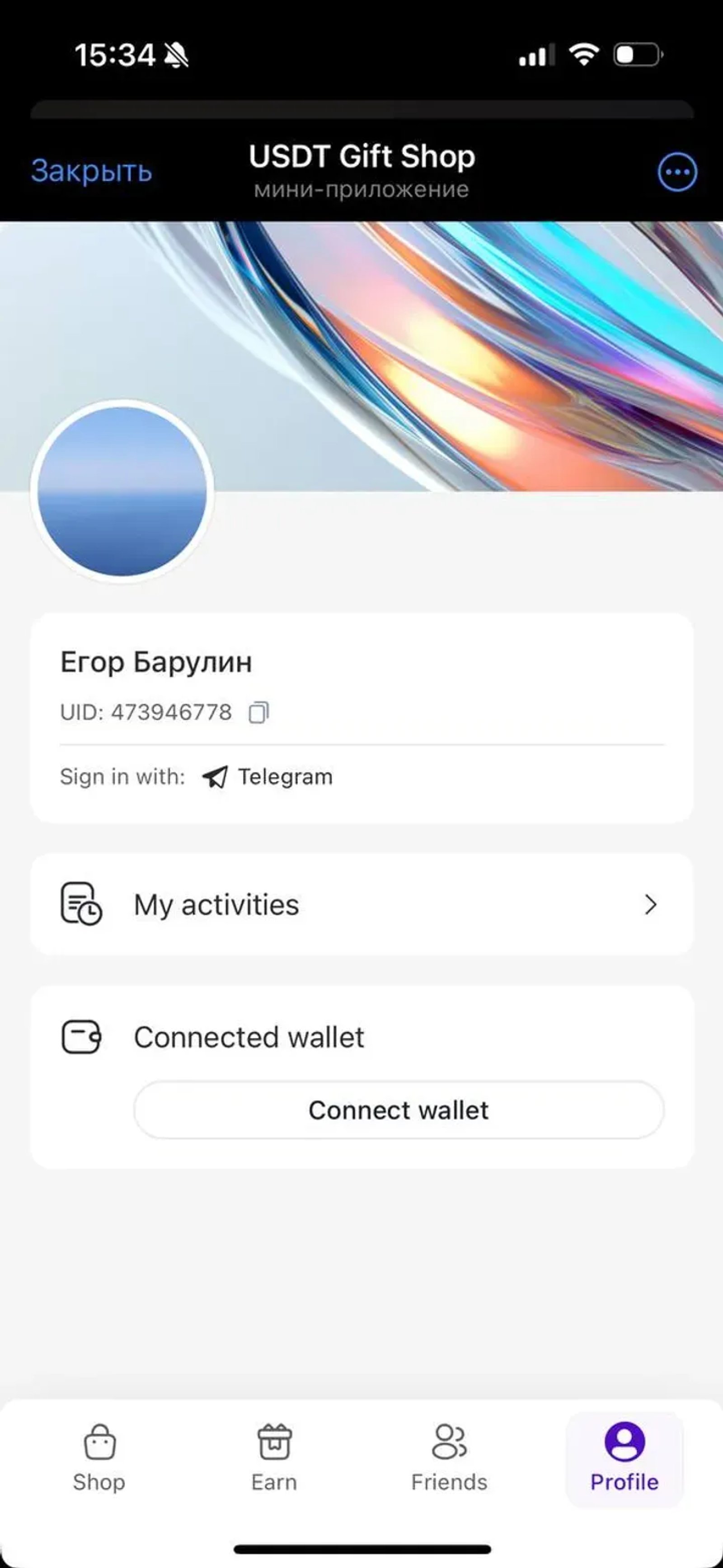Image resolution: width=723 pixels, height=1568 pixels.
Task: Click the USDT Gift Shop title
Action: 361,156
